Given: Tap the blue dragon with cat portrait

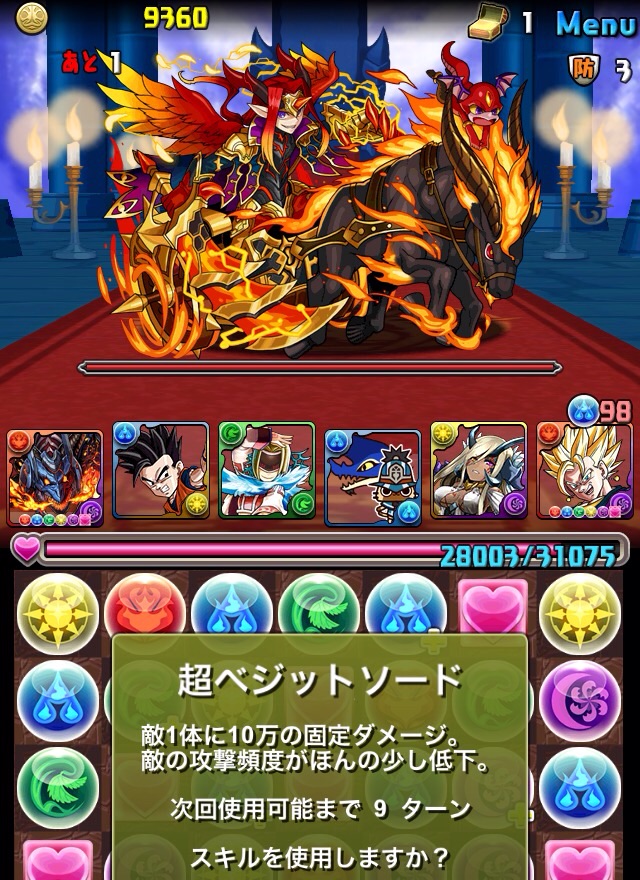Looking at the screenshot, I should [373, 477].
